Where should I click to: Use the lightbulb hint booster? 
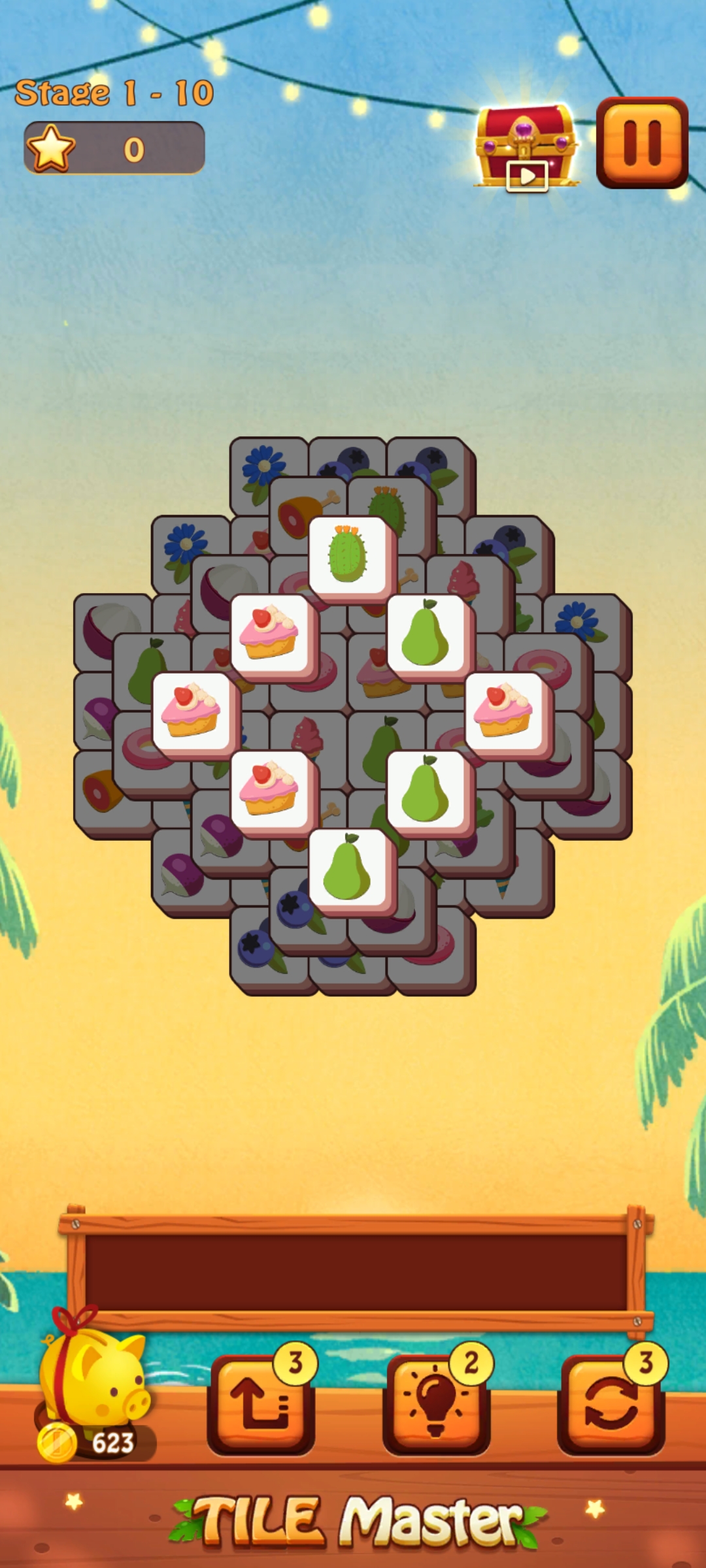pyautogui.click(x=437, y=1405)
